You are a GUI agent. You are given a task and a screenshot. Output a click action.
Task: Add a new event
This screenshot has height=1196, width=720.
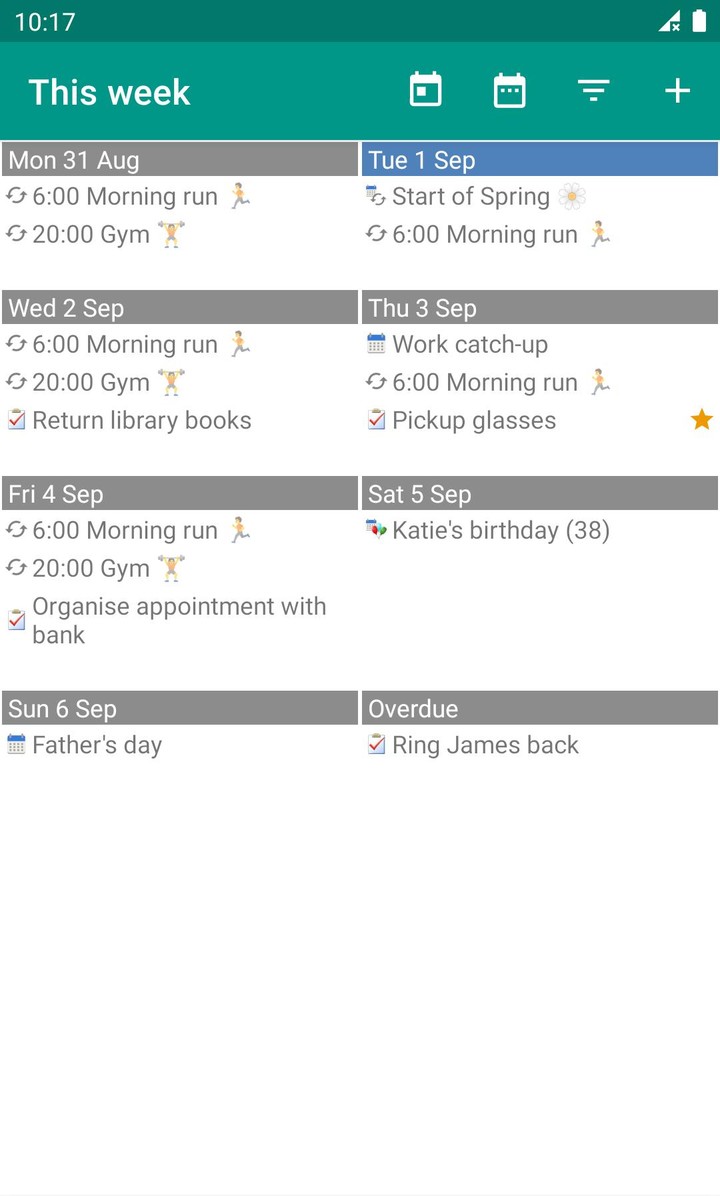coord(677,91)
